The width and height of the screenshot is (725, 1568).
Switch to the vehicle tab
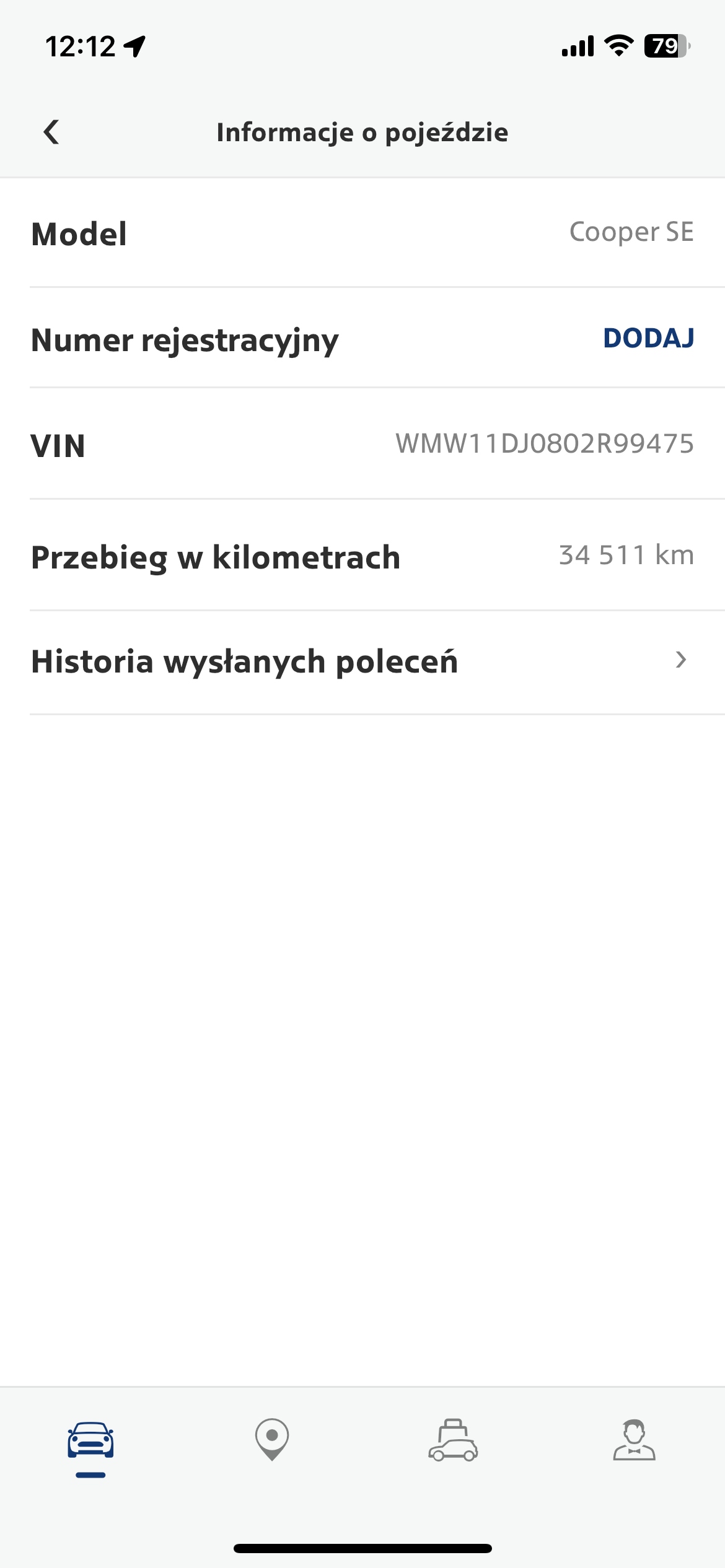90,1440
